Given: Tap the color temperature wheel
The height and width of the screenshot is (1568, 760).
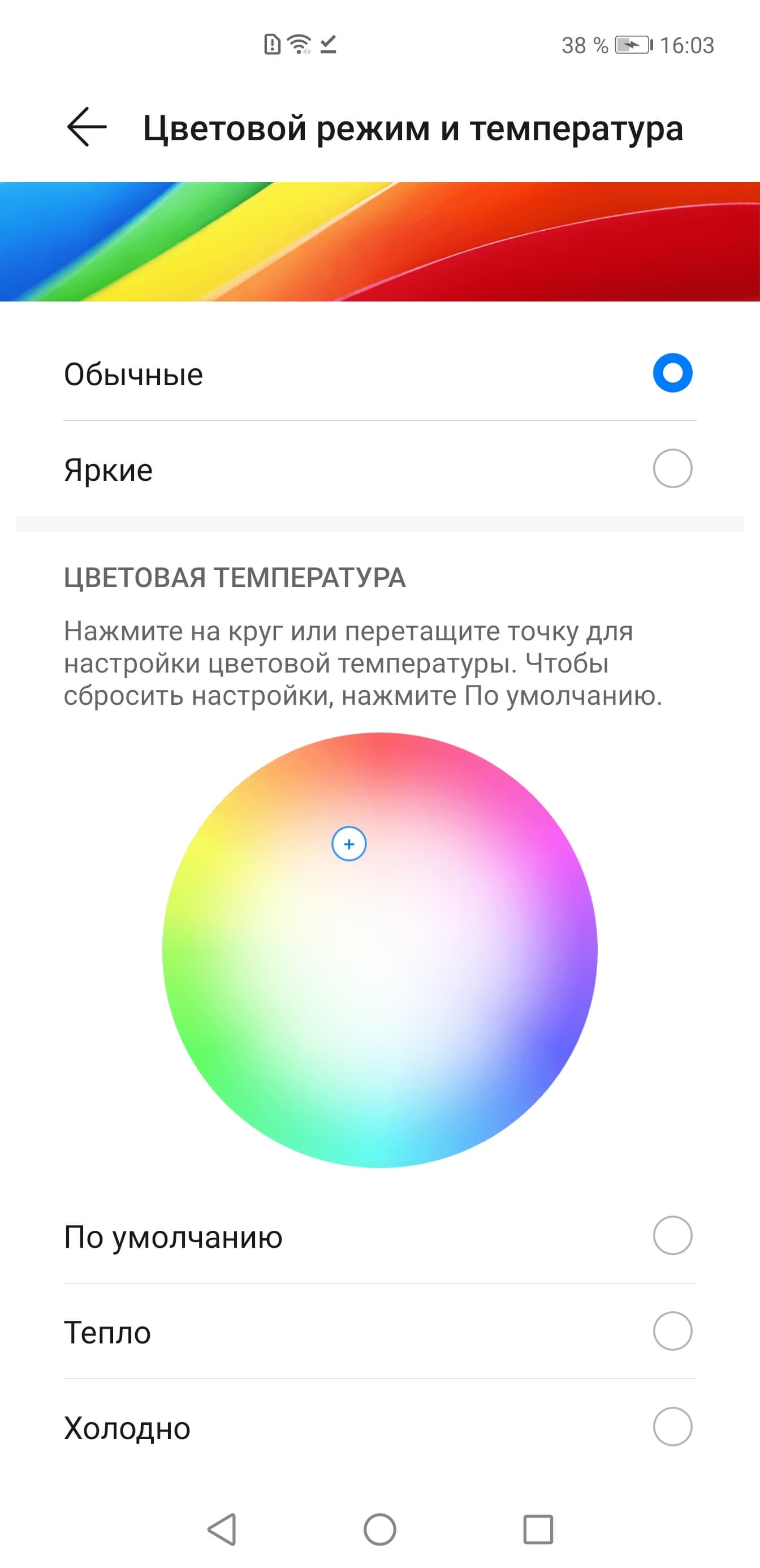Looking at the screenshot, I should pos(379,950).
